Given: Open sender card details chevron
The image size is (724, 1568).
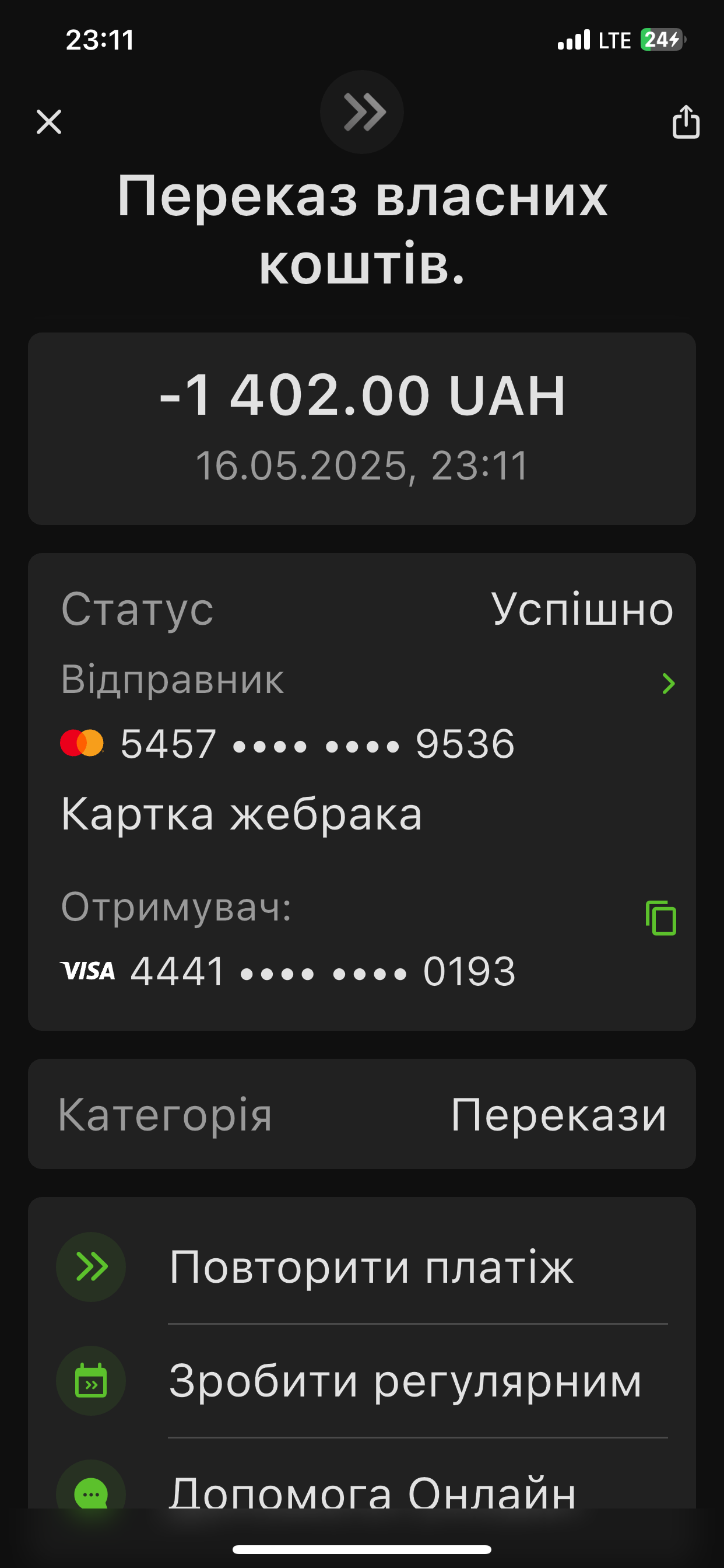Looking at the screenshot, I should tap(668, 684).
